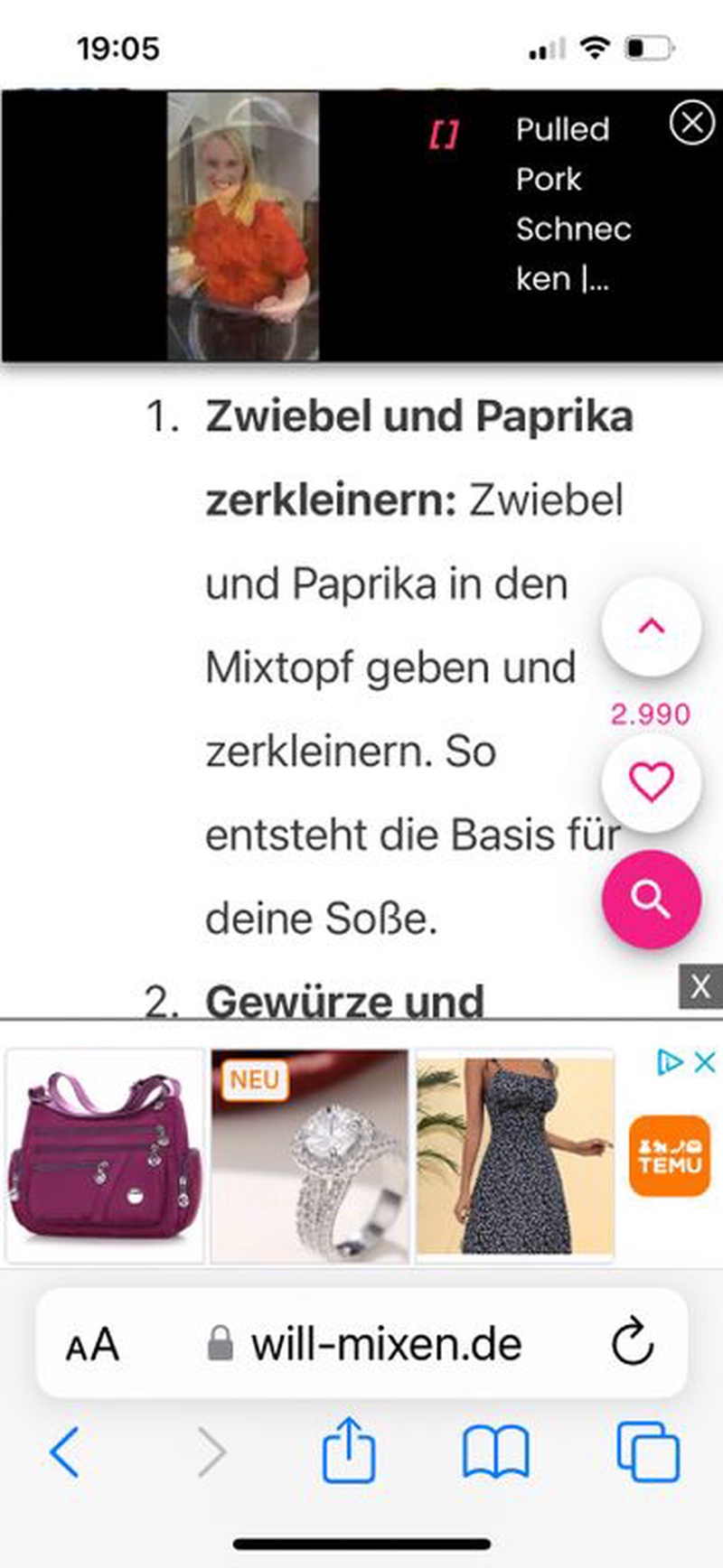The image size is (723, 1568).
Task: Close the Temu ad with the blue X
Action: click(x=705, y=1062)
